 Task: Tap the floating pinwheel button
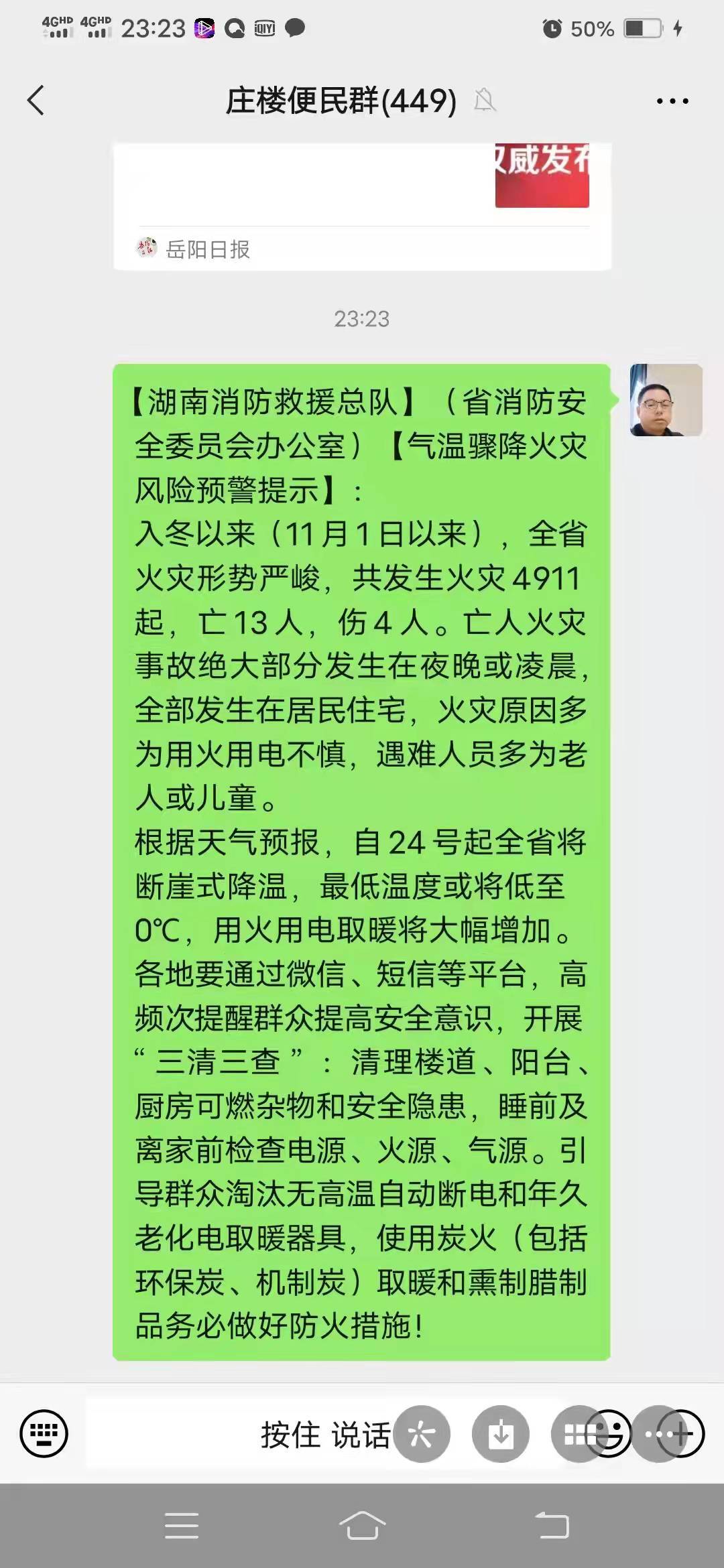[x=422, y=1434]
